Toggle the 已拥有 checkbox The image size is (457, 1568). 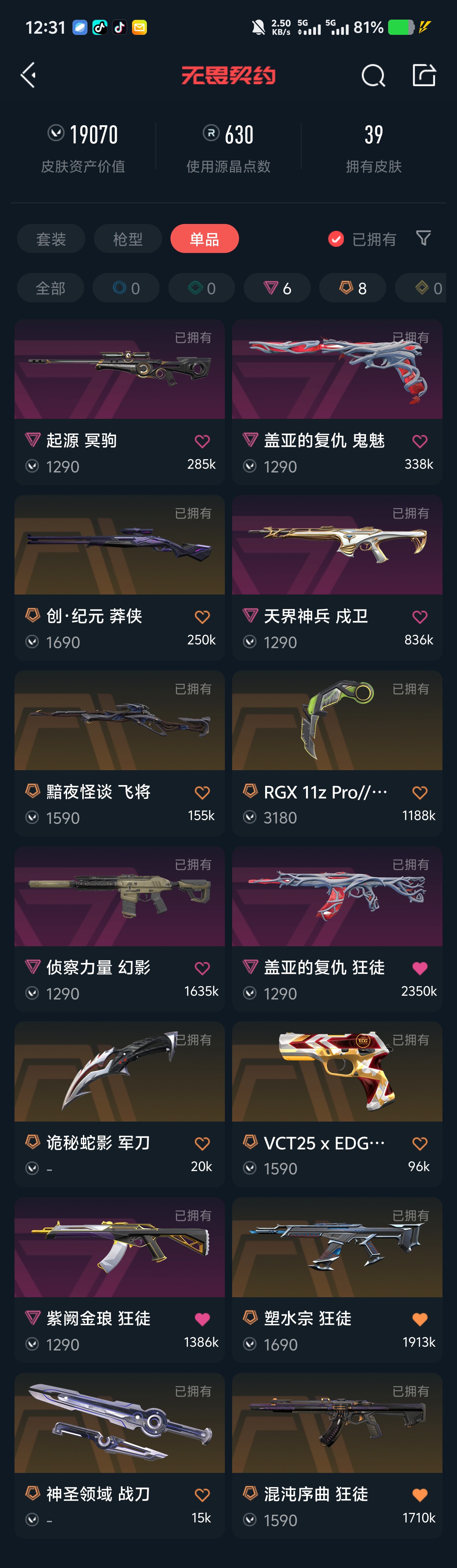point(336,239)
